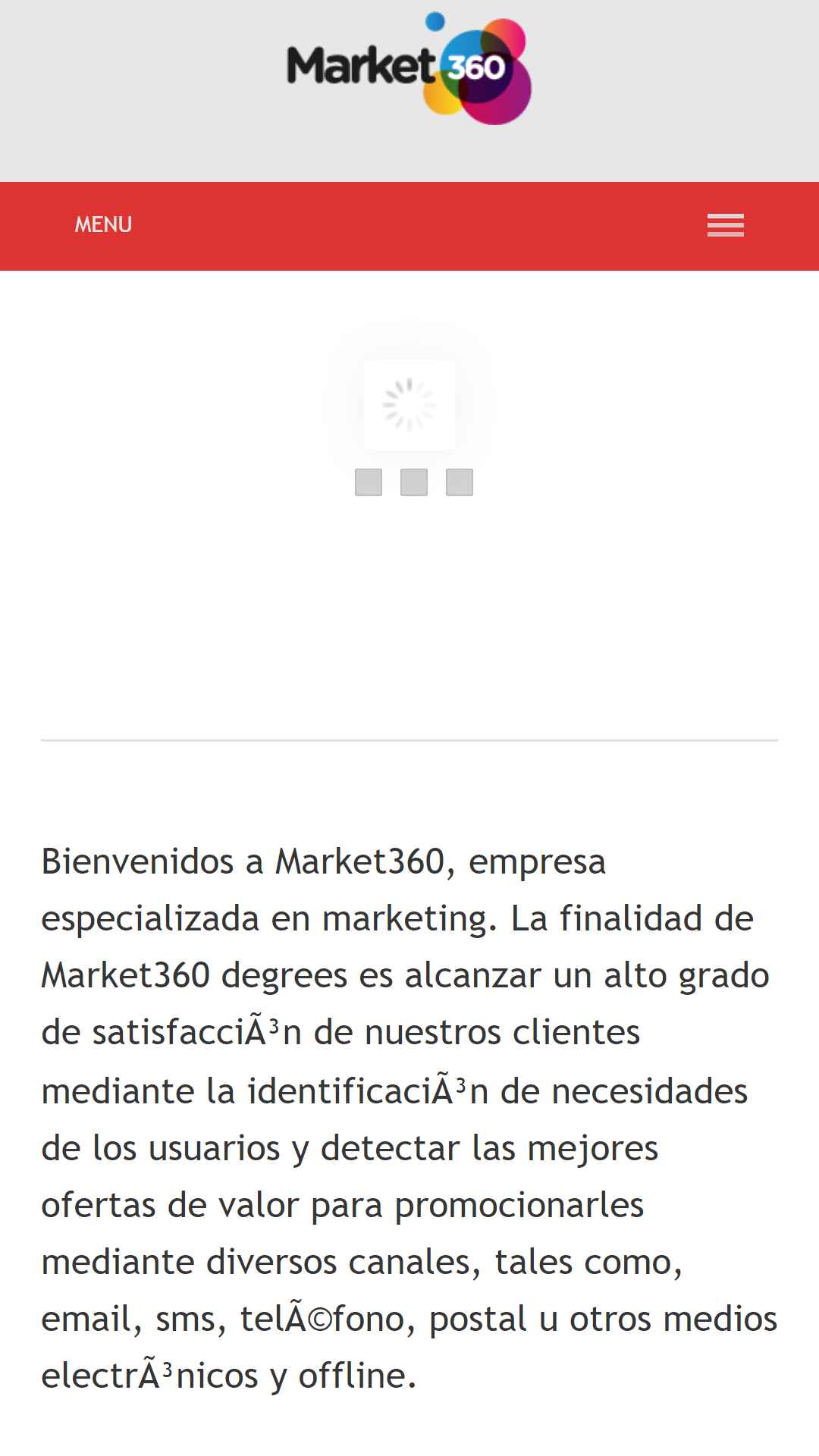Select the second slider page dot
The height and width of the screenshot is (1456, 819).
[x=414, y=482]
